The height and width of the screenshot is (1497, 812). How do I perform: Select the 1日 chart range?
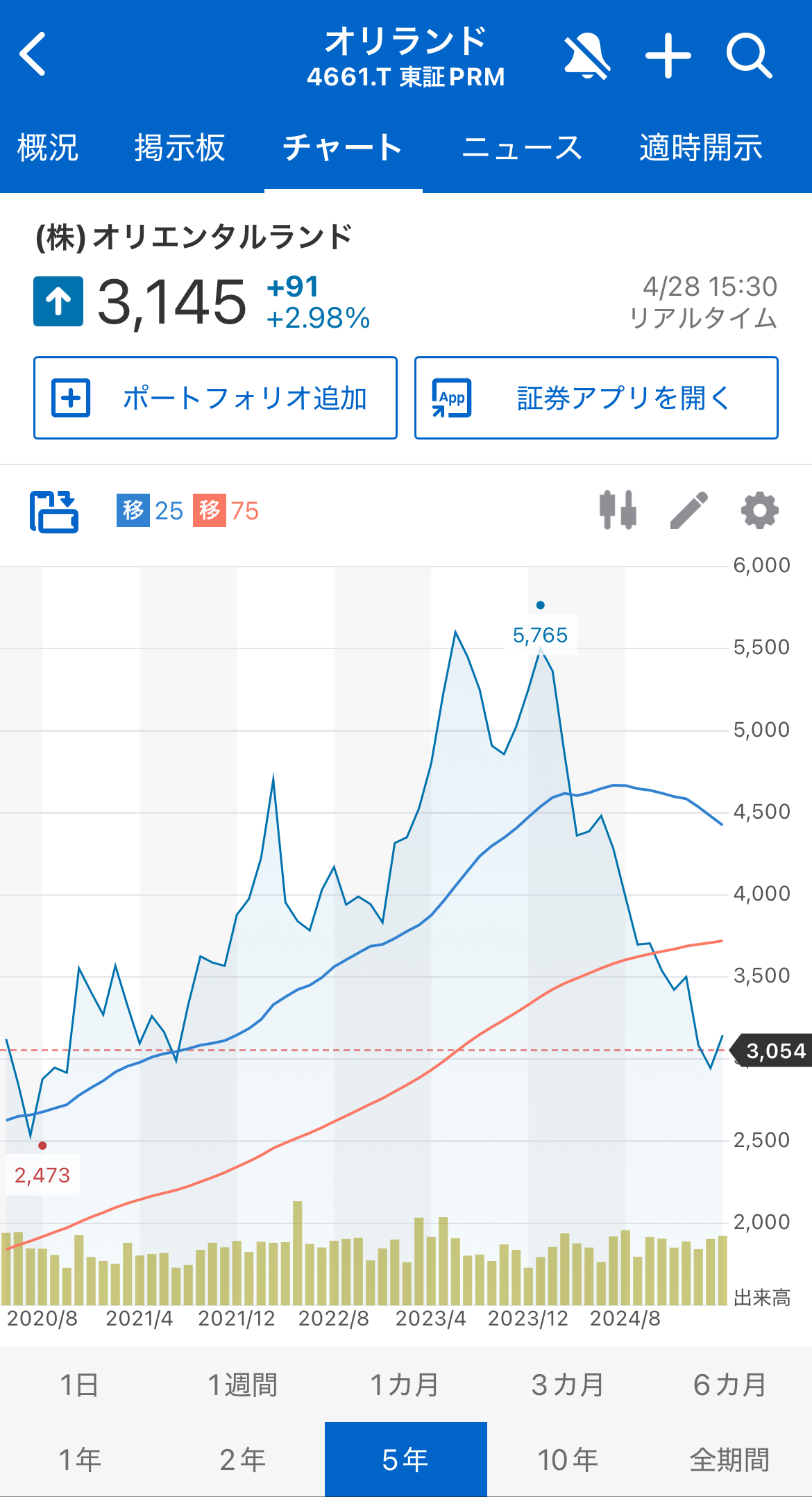point(80,1385)
